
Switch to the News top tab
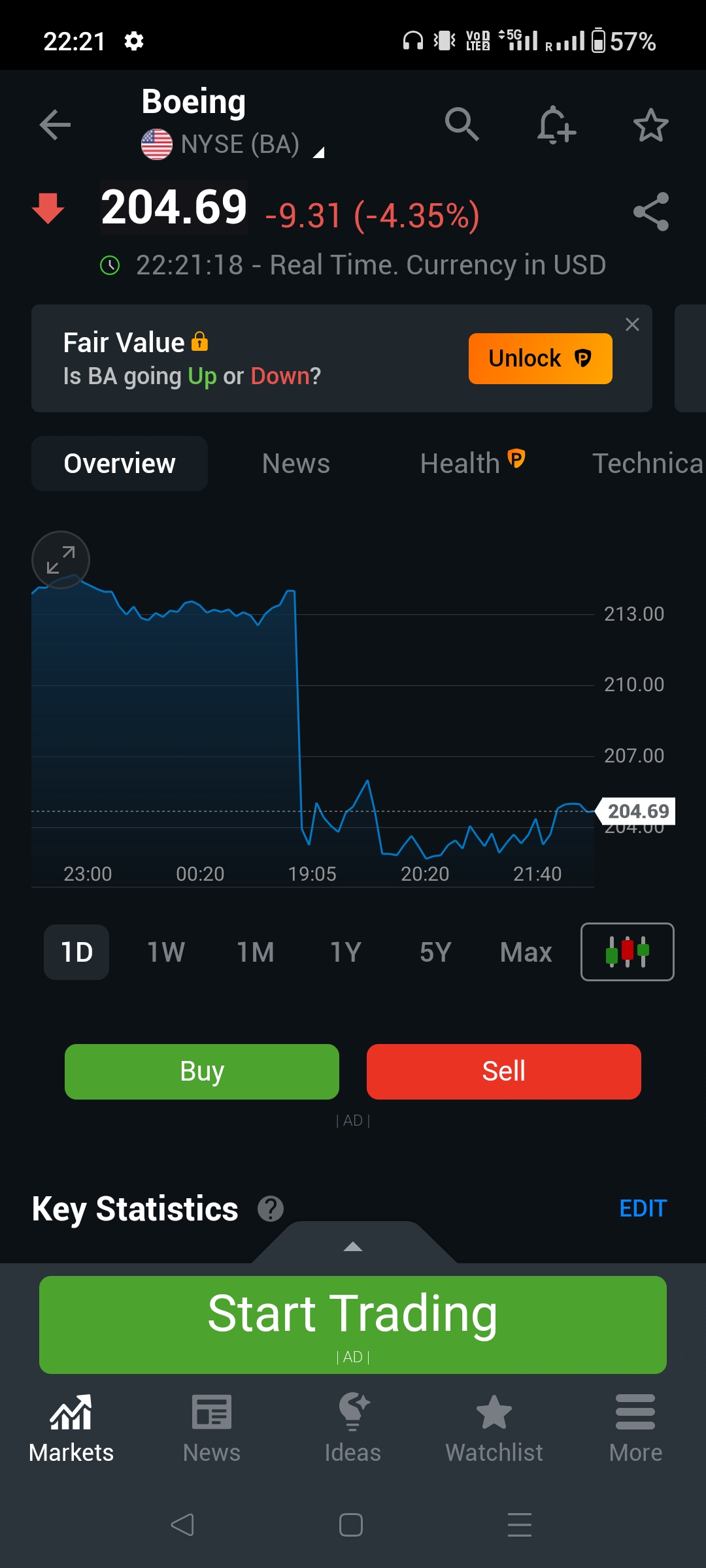click(x=296, y=464)
